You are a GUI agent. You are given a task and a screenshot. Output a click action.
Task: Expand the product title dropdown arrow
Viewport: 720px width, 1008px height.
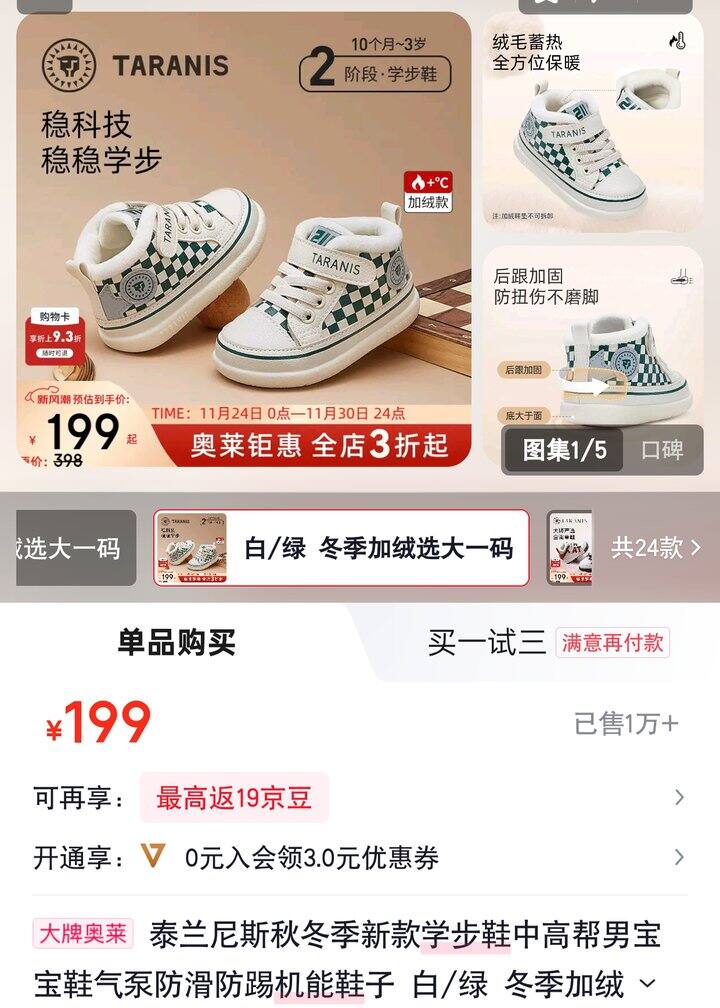[648, 983]
